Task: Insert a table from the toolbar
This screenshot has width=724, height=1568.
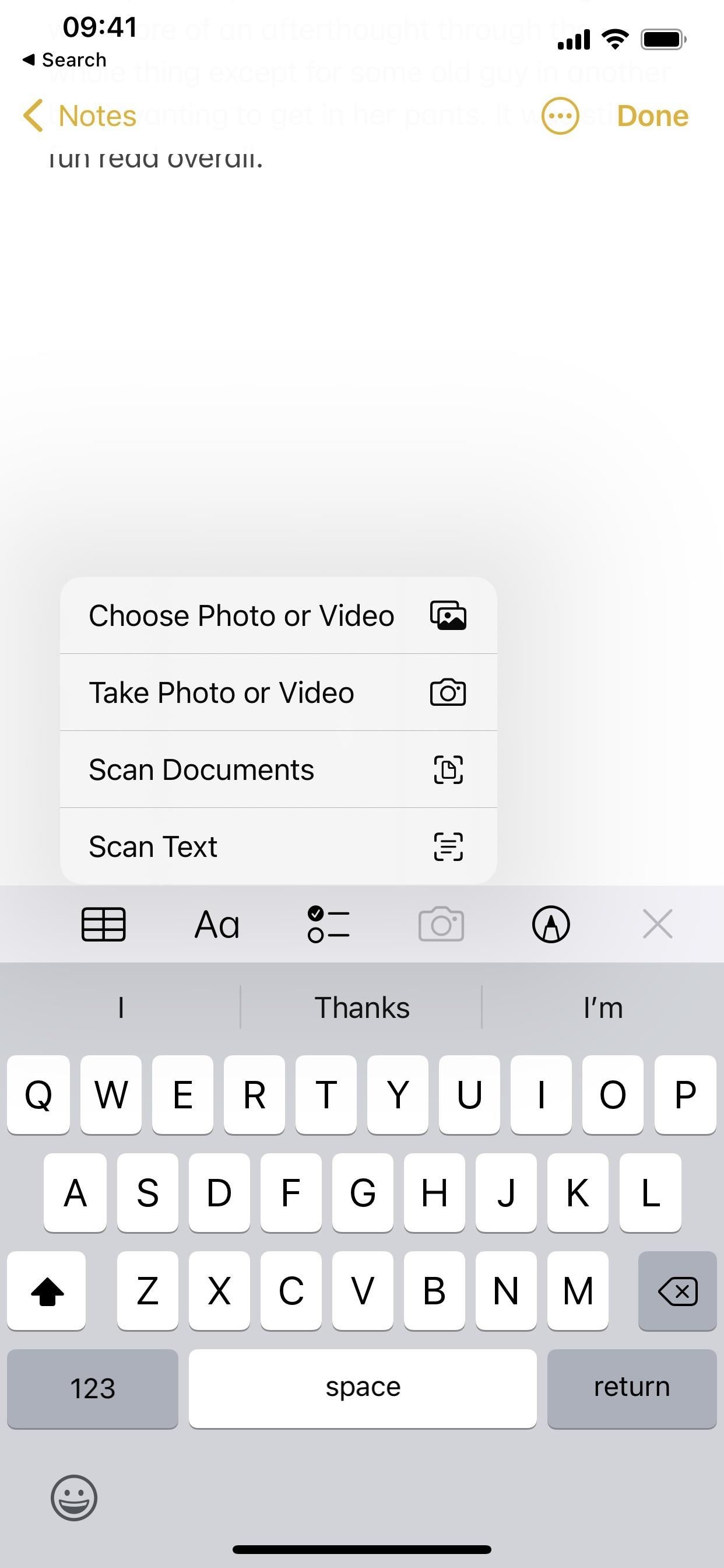Action: [103, 924]
